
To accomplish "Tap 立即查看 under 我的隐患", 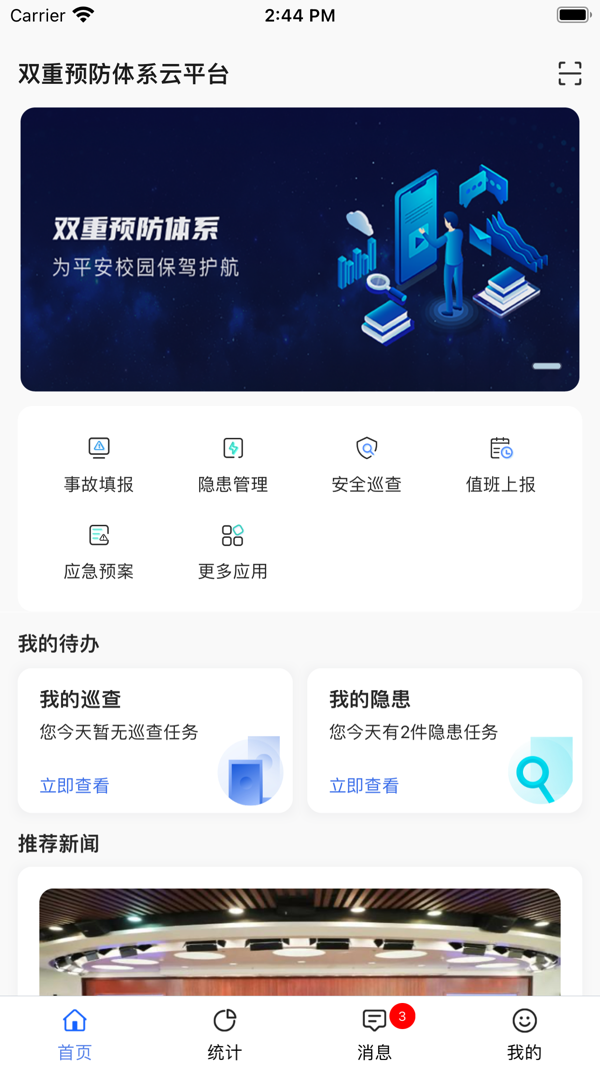I will [x=364, y=786].
